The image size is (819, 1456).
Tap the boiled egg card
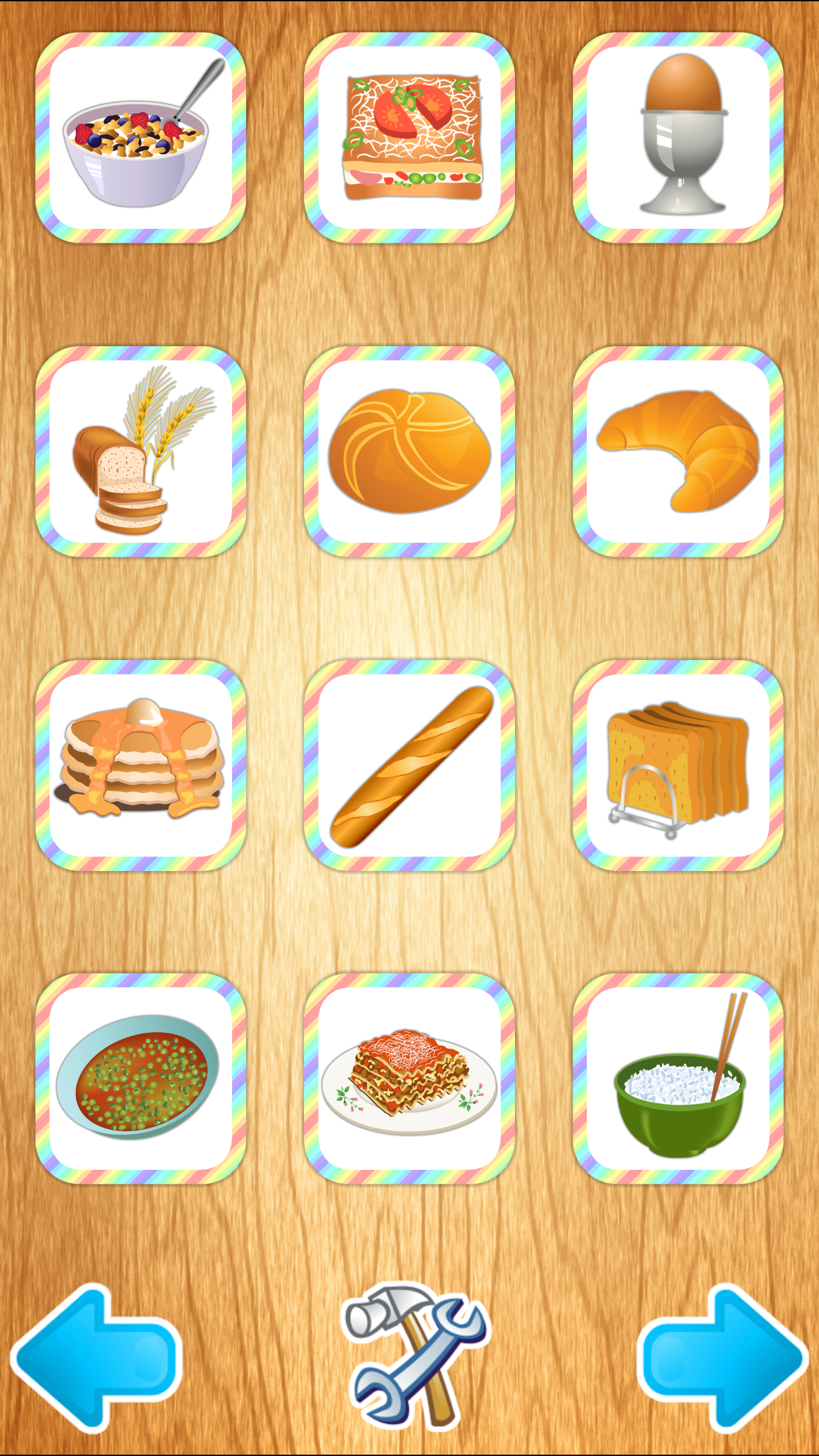pyautogui.click(x=678, y=138)
